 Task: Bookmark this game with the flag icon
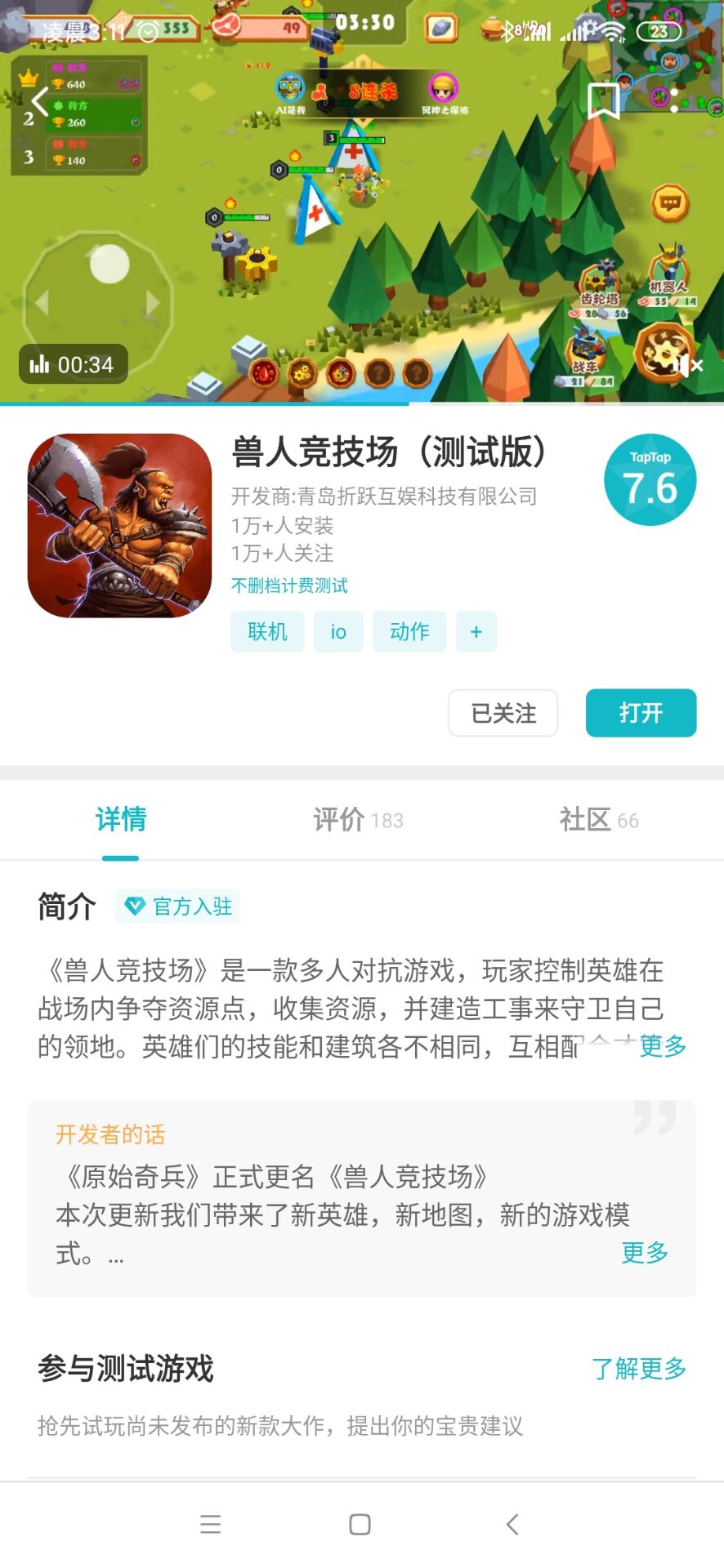tap(603, 101)
